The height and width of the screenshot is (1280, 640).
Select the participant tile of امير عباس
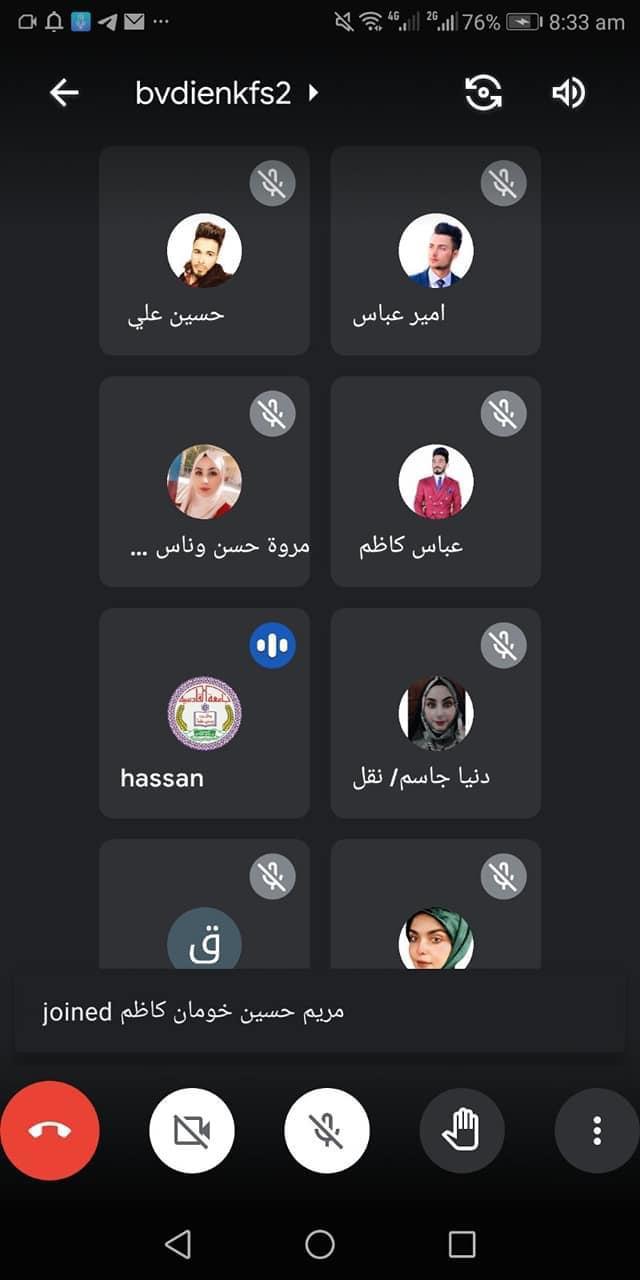pos(436,251)
